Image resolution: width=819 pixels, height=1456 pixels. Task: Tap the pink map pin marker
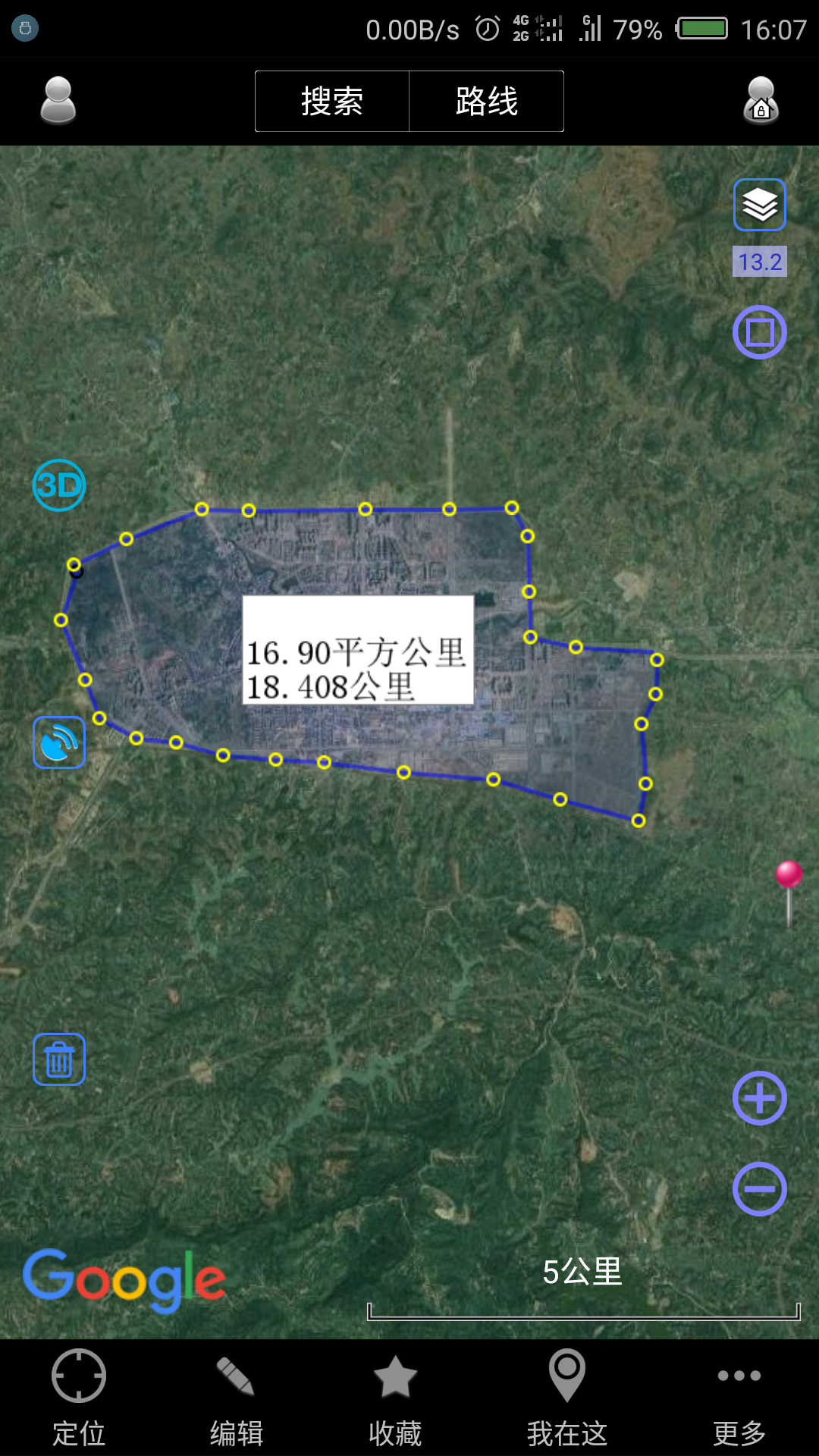click(x=789, y=877)
